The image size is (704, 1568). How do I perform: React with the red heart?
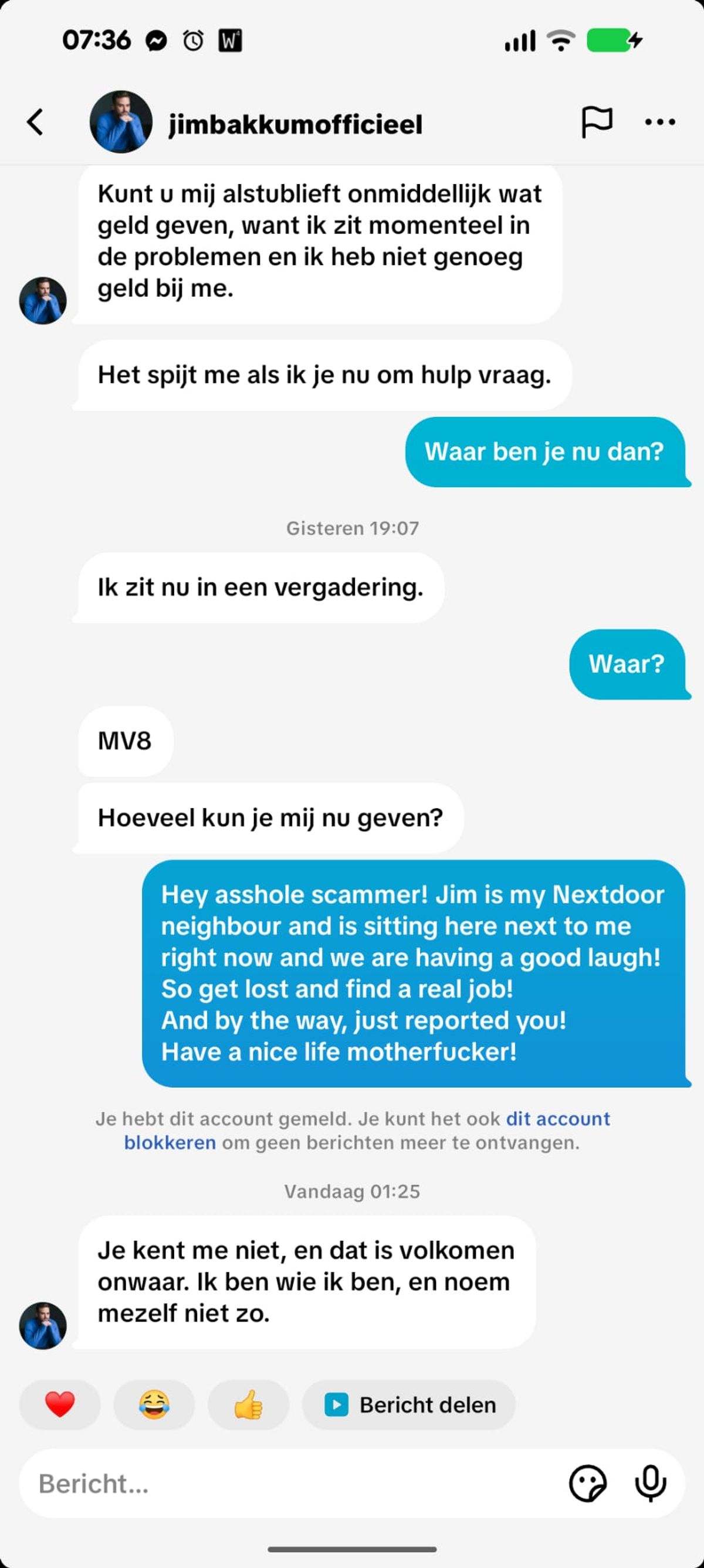tap(60, 1405)
